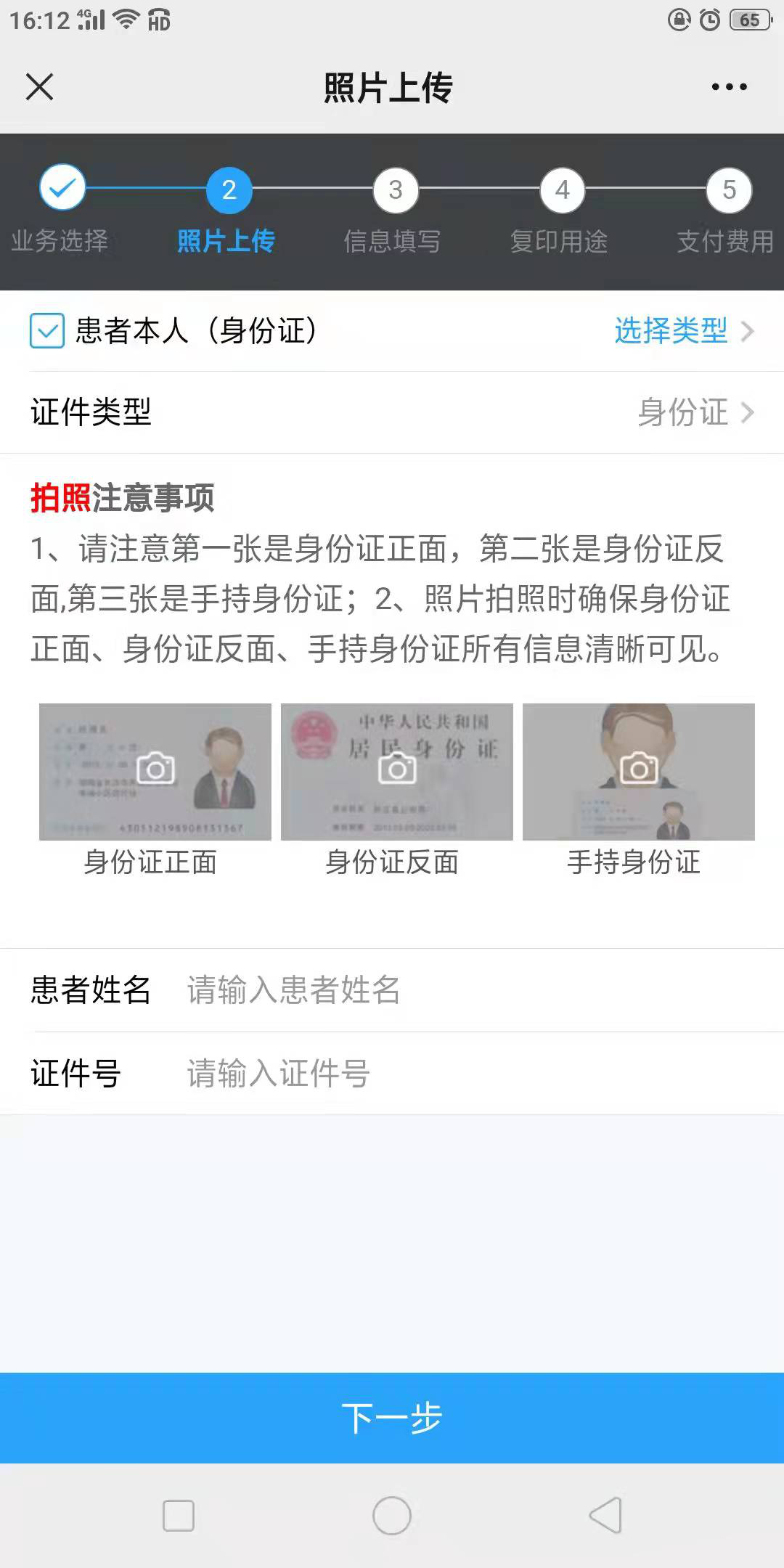Toggle the 患者本人（身份证）checkbox

[x=47, y=331]
